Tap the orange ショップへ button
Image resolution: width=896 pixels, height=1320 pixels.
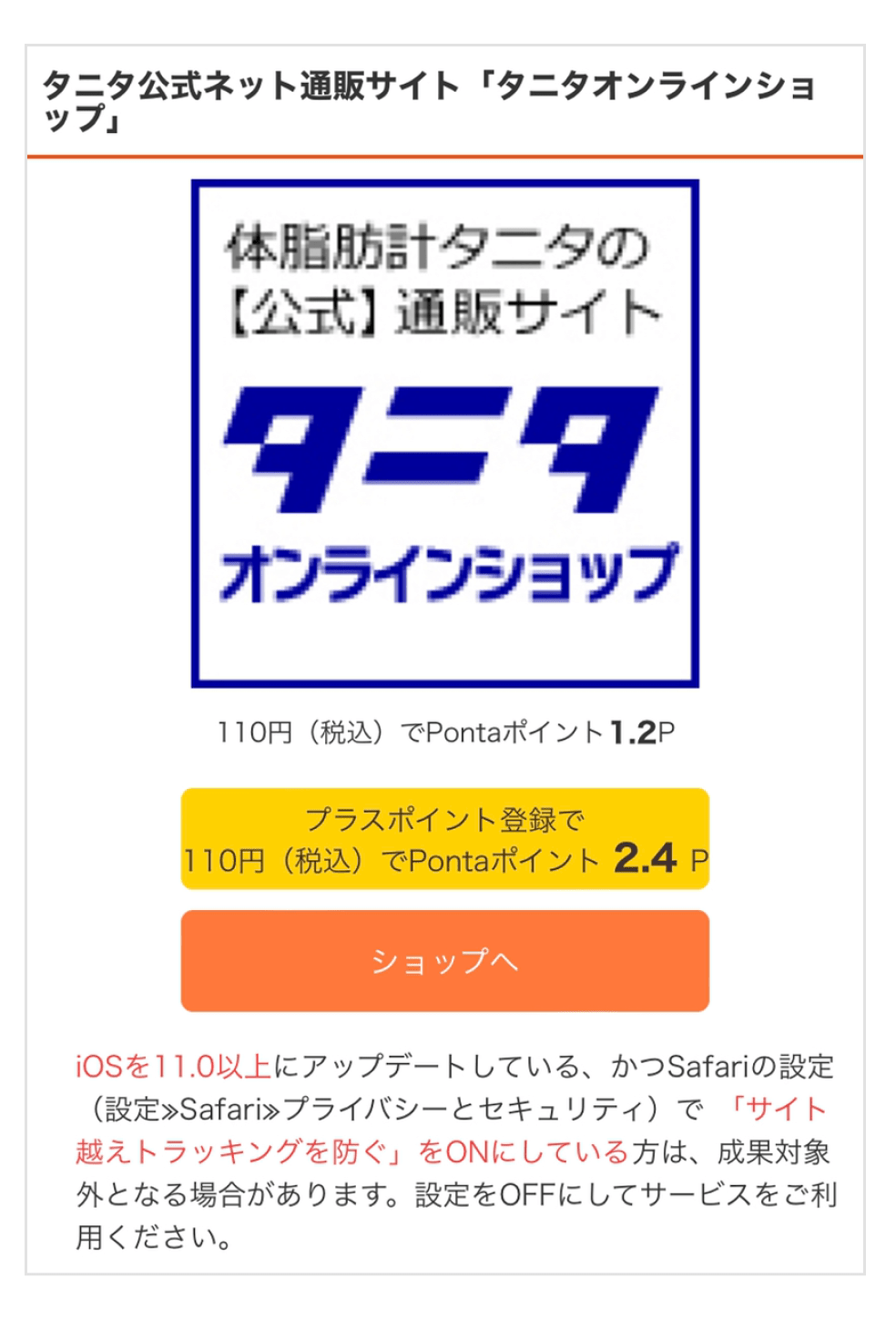(x=444, y=960)
